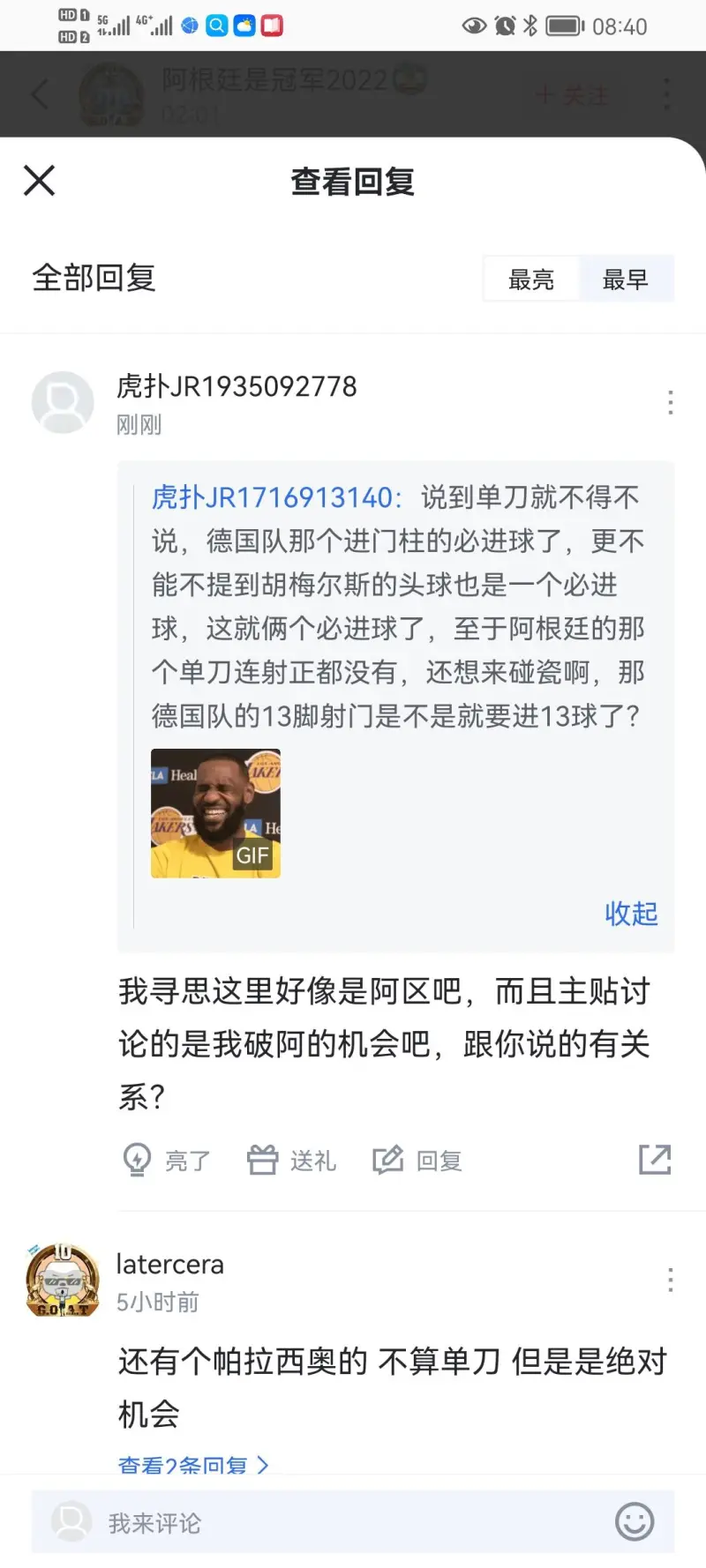The height and width of the screenshot is (1568, 706).
Task: Open latercera's profile avatar
Action: [63, 1281]
